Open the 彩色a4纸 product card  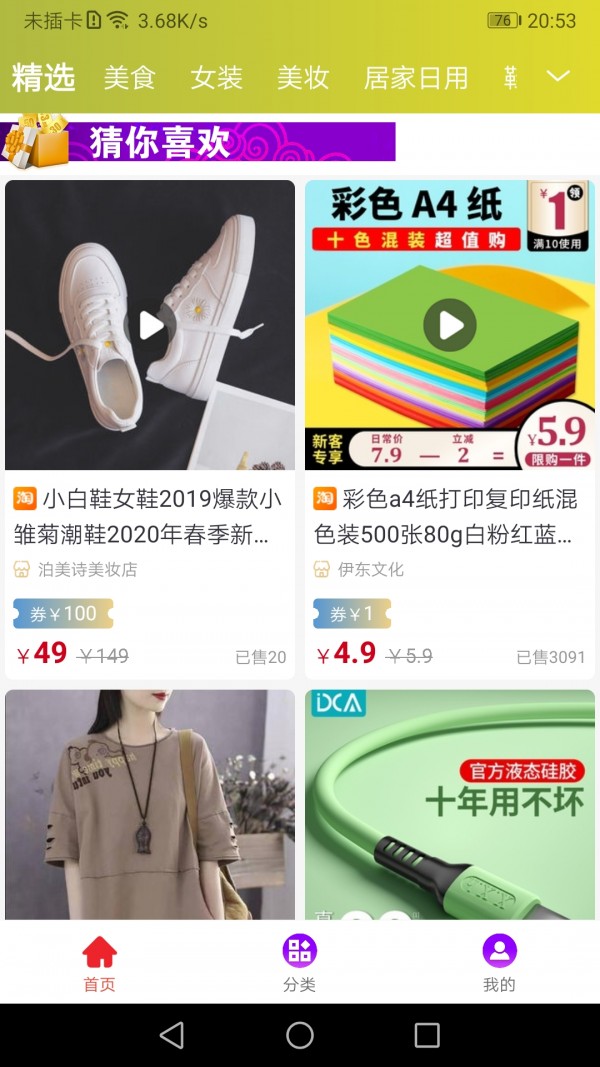click(450, 516)
